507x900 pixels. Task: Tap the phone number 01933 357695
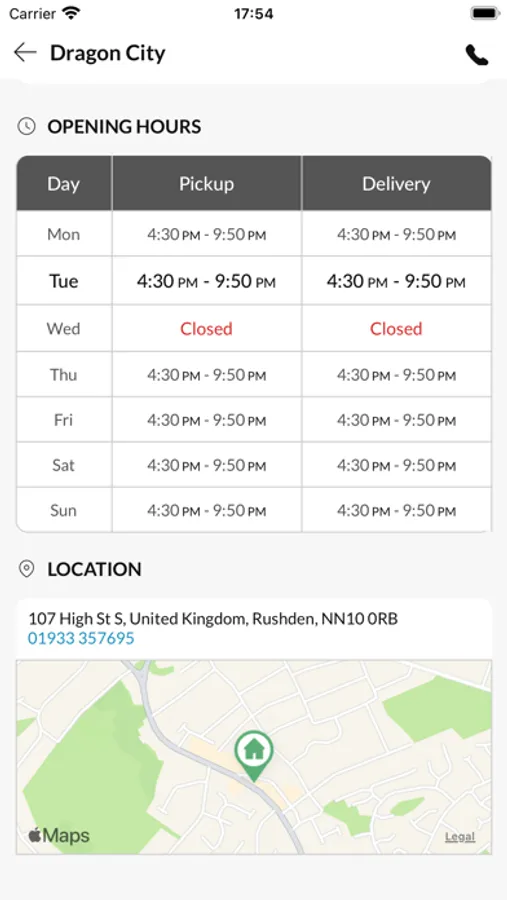tap(81, 638)
